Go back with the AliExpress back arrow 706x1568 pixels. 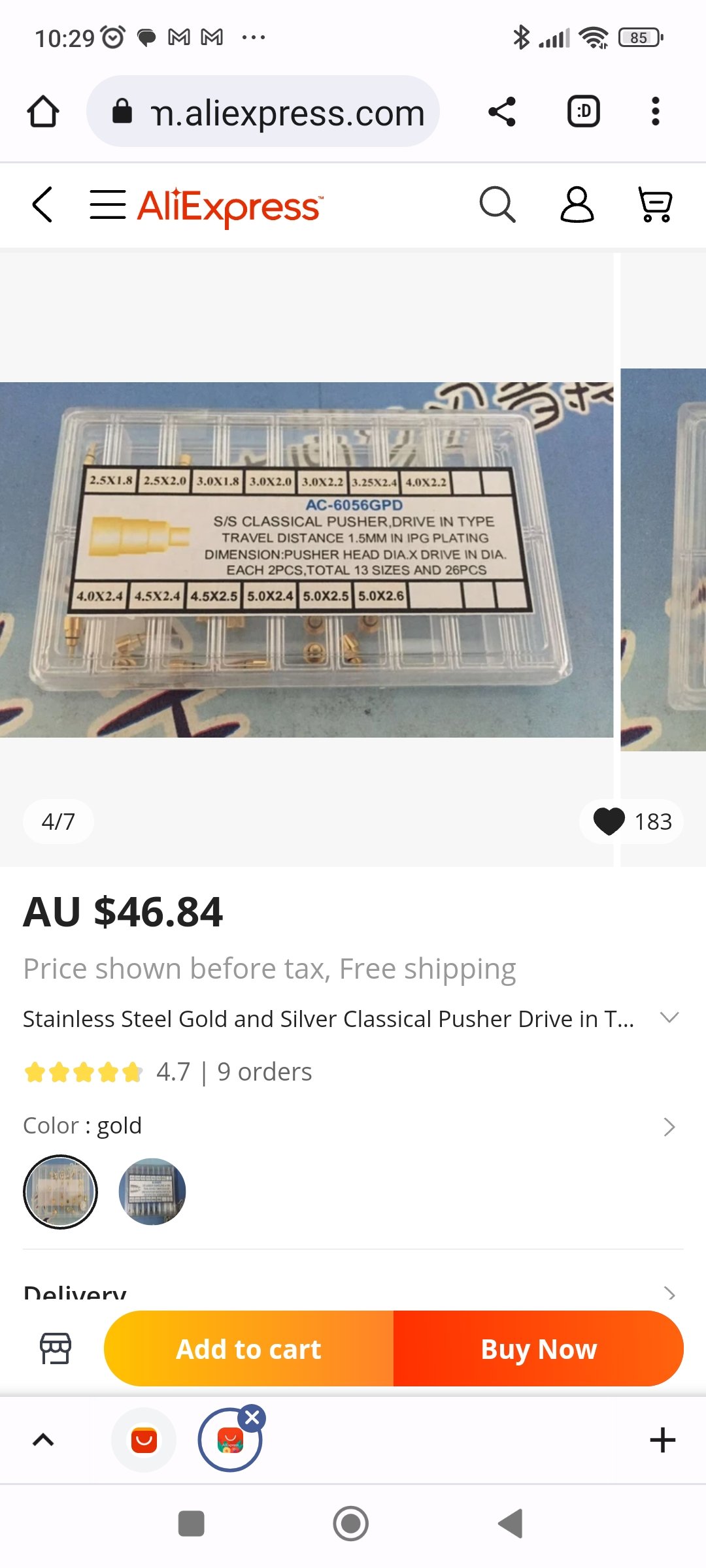tap(42, 204)
